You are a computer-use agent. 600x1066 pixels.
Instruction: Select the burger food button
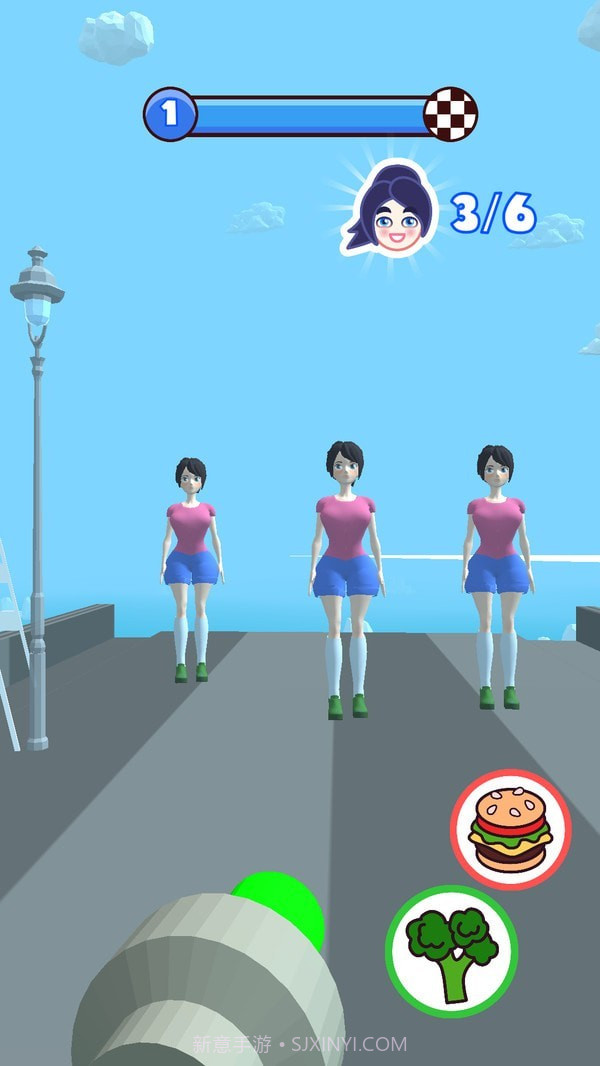[x=510, y=829]
